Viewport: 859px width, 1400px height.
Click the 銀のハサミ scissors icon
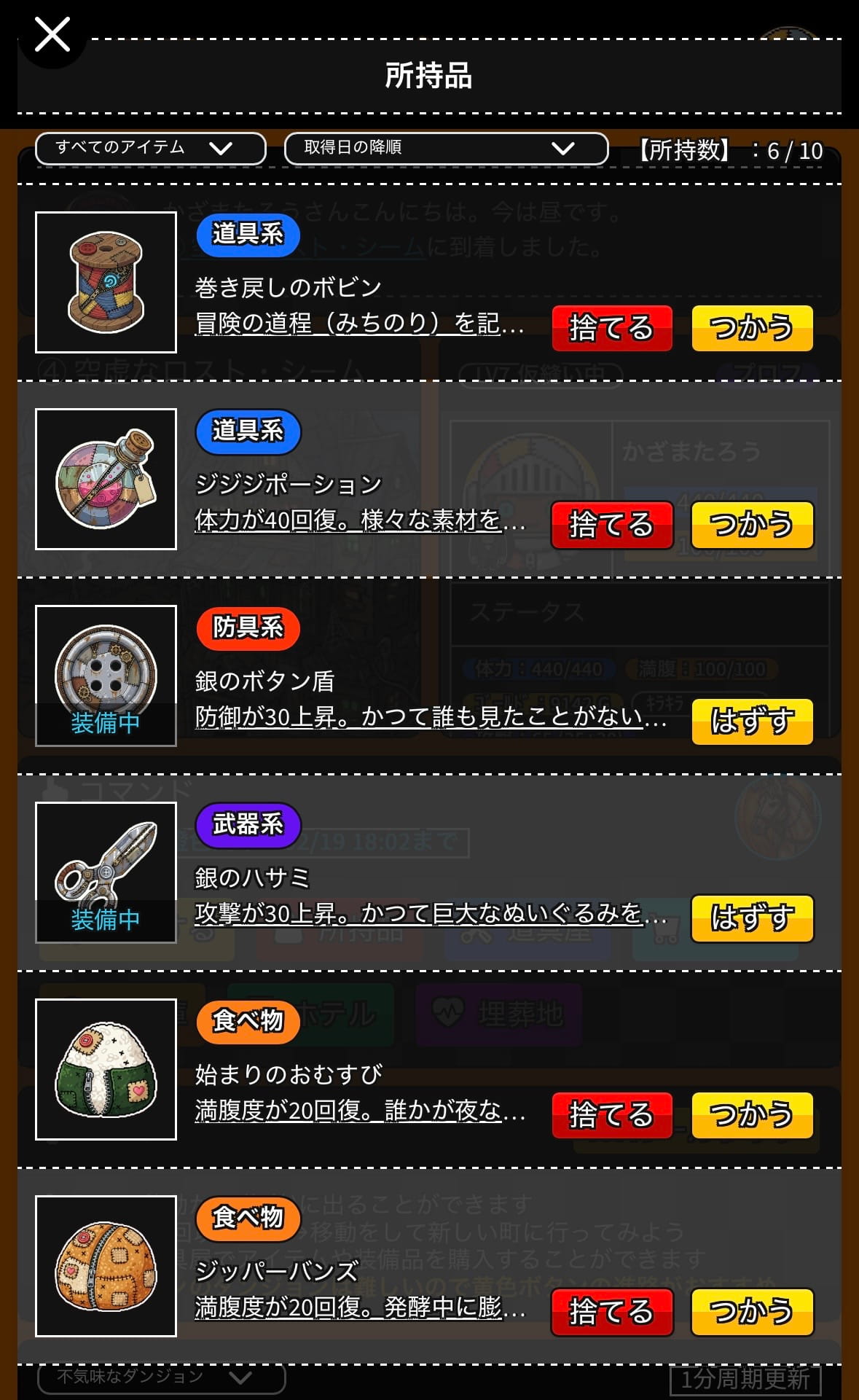tap(106, 873)
